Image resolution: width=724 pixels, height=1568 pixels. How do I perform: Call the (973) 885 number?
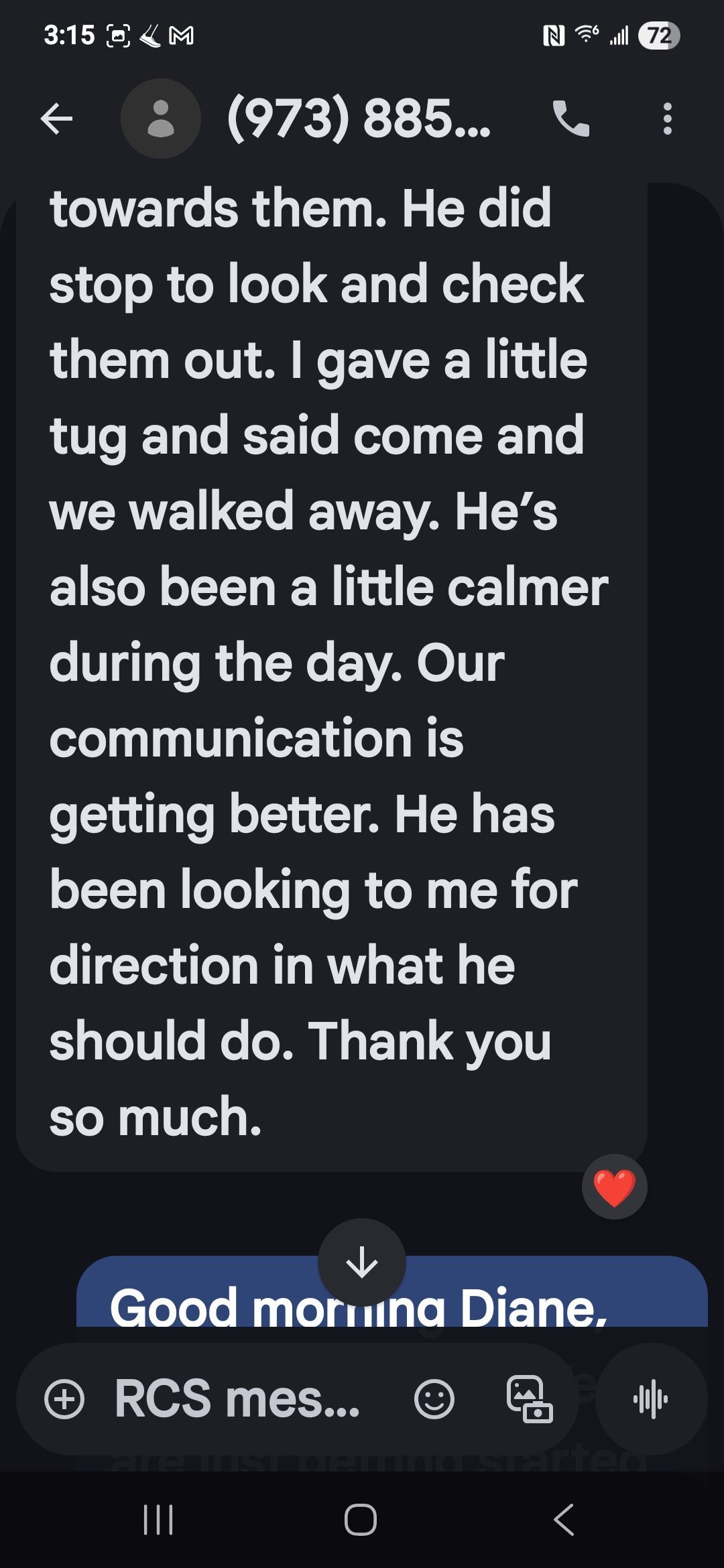point(570,119)
